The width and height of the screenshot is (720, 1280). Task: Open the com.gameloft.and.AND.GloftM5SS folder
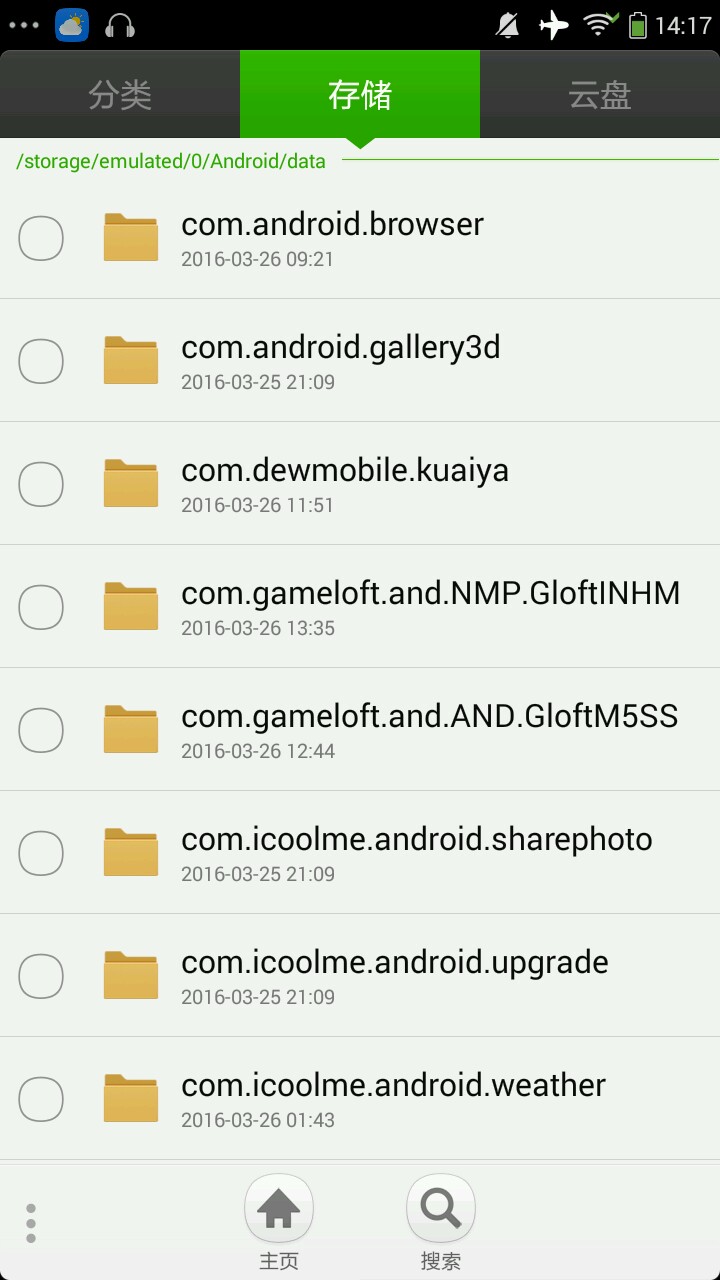pyautogui.click(x=430, y=730)
